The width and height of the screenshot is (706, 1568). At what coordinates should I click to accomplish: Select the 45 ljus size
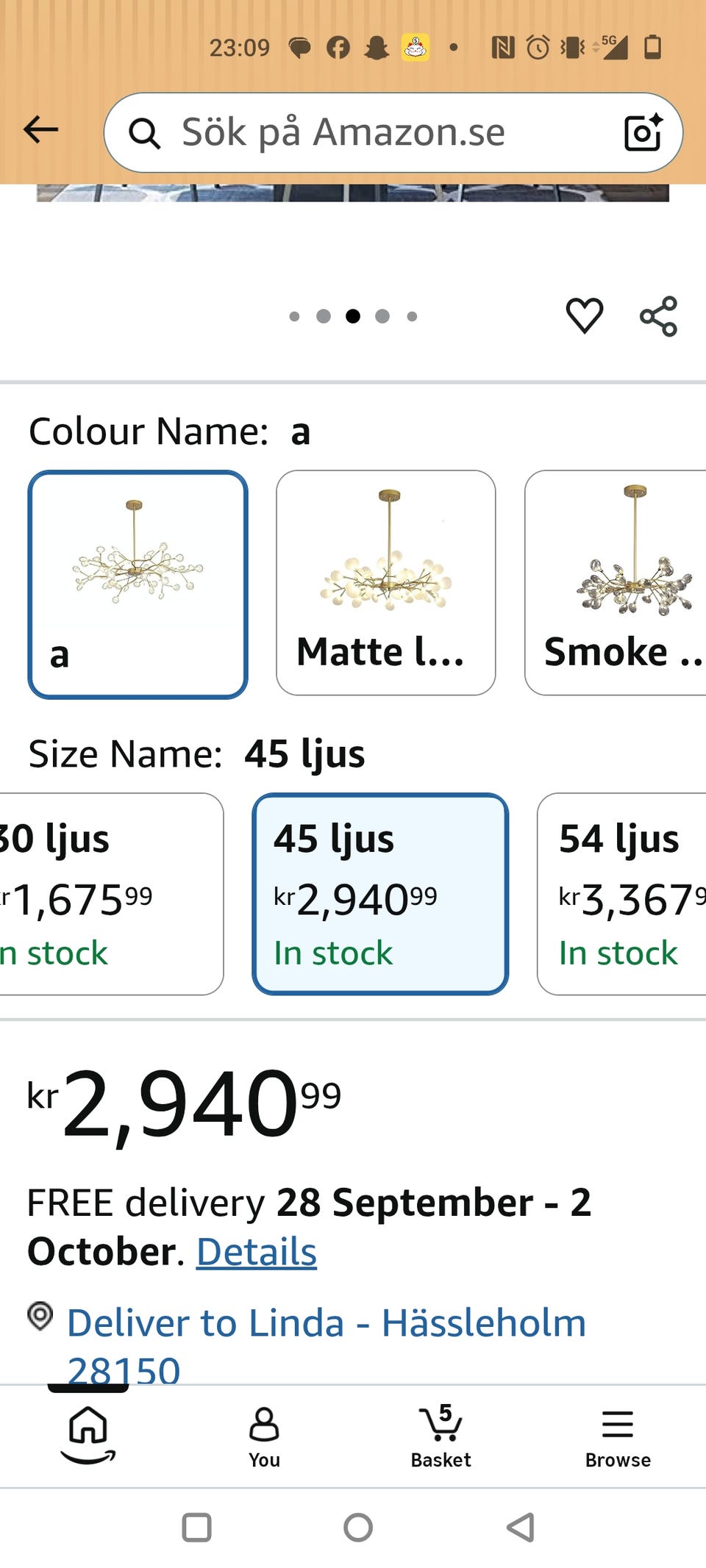click(380, 894)
